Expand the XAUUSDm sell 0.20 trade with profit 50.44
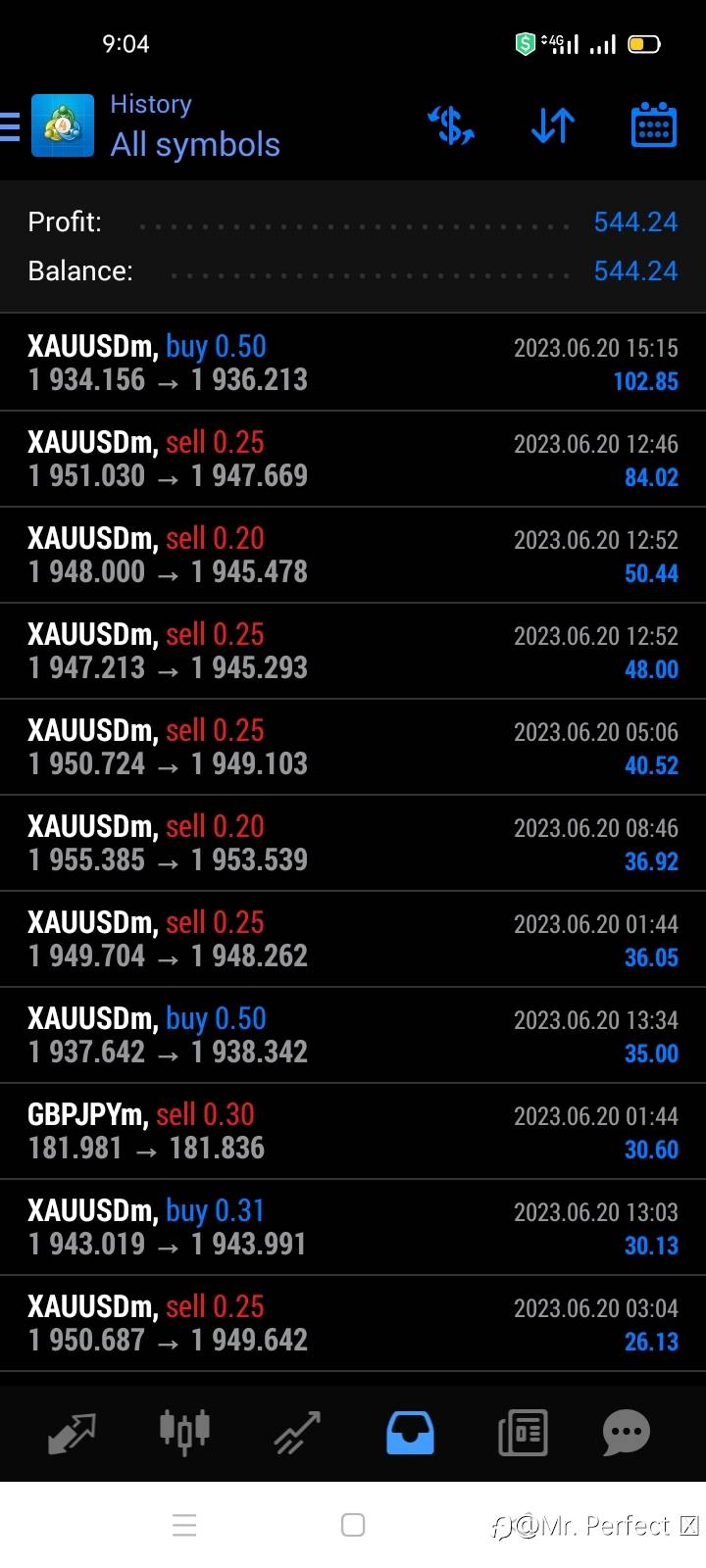Viewport: 706px width, 1568px height. click(353, 555)
